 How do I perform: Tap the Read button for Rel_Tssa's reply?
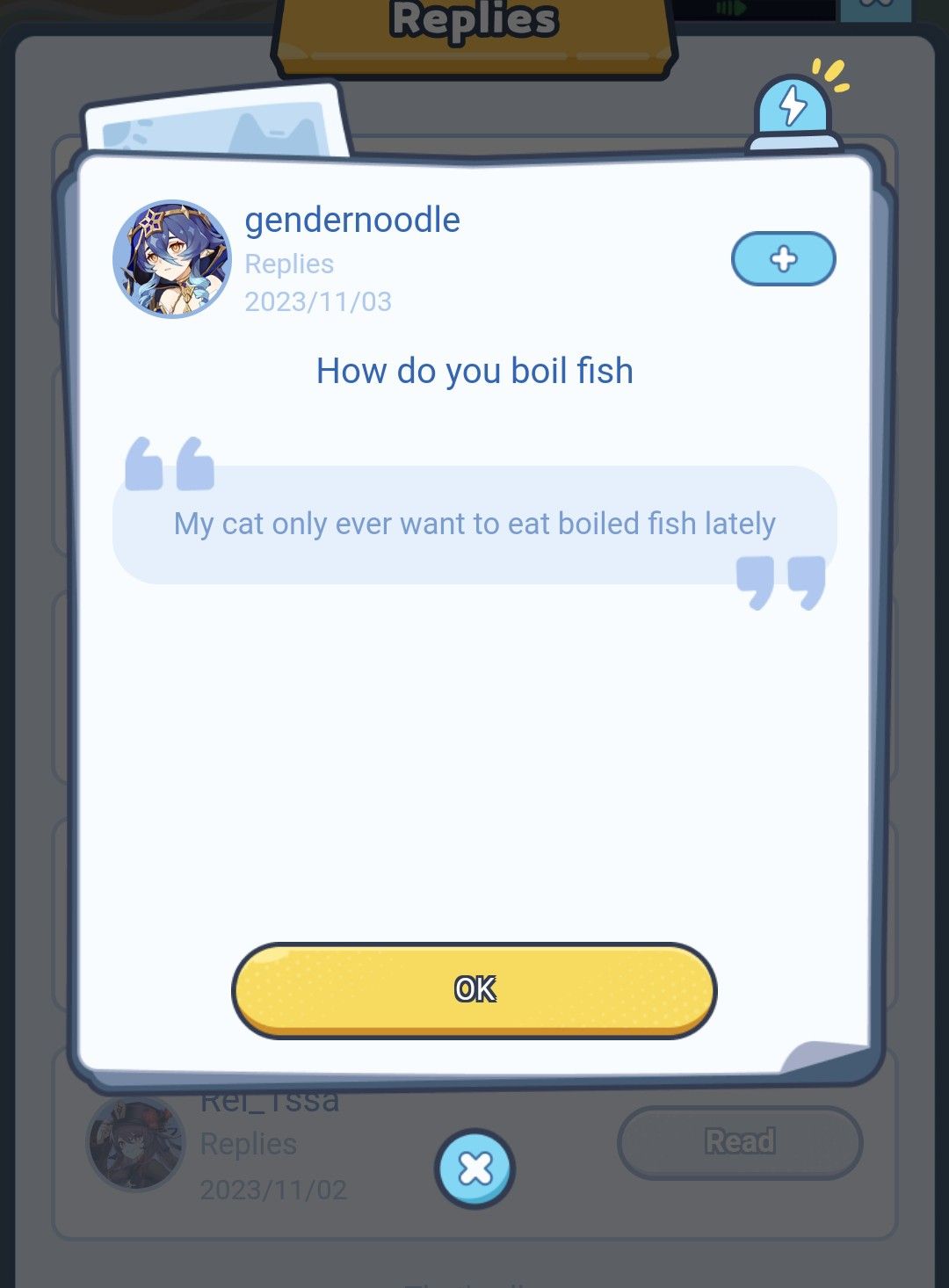[739, 1140]
